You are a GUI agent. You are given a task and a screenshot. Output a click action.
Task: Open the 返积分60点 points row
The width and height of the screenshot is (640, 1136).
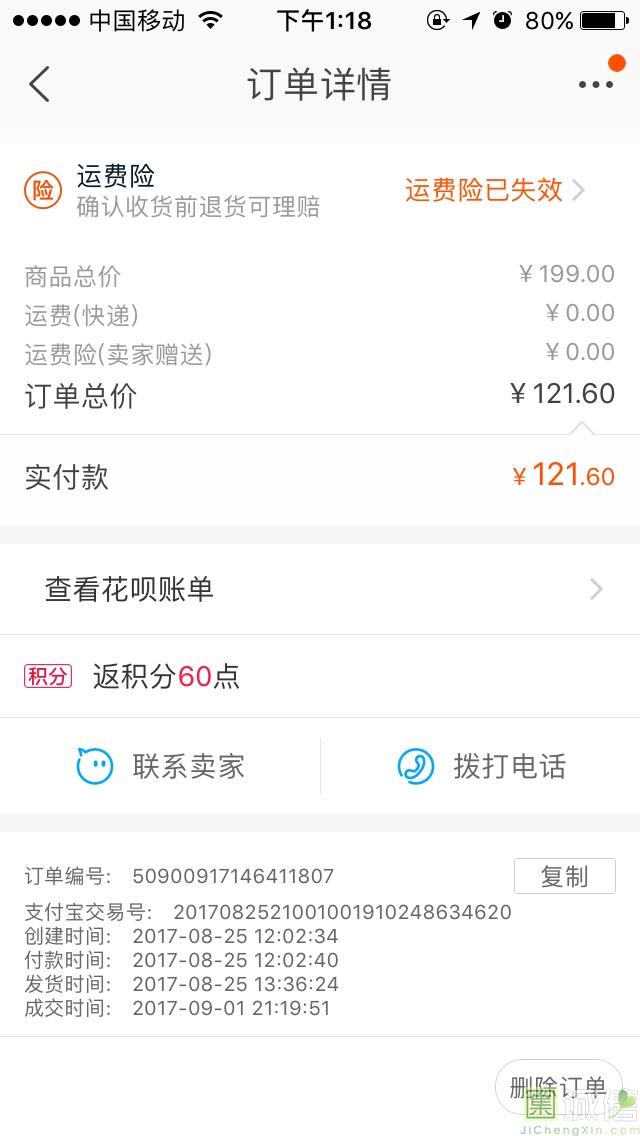pyautogui.click(x=320, y=677)
